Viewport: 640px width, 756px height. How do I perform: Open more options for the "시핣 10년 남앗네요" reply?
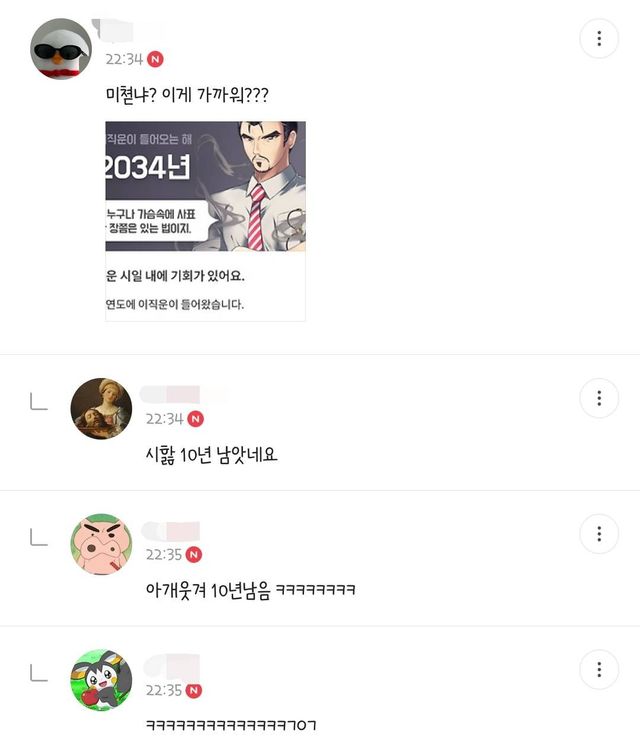tap(599, 398)
